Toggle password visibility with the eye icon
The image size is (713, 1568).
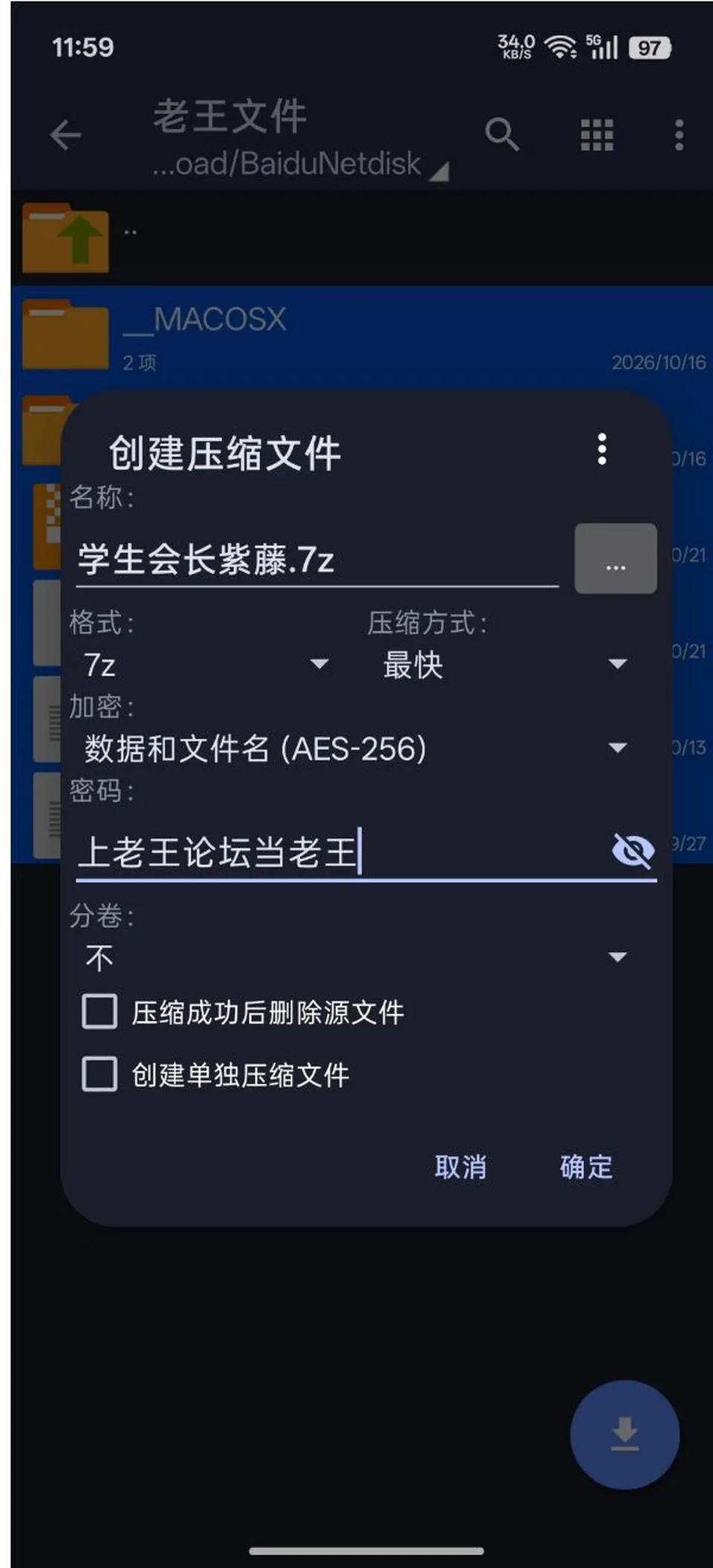[633, 851]
